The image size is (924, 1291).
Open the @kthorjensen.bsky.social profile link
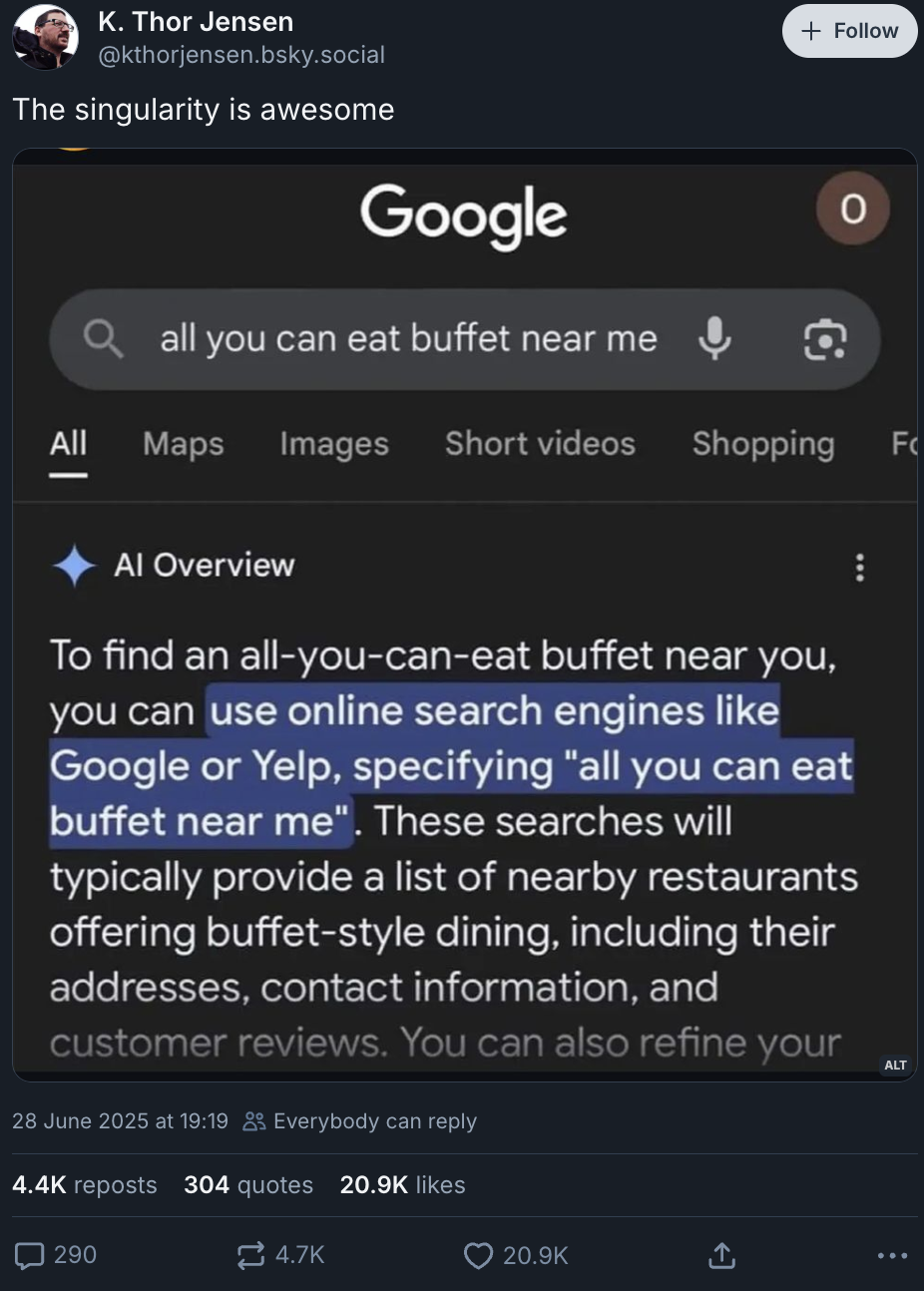click(240, 55)
